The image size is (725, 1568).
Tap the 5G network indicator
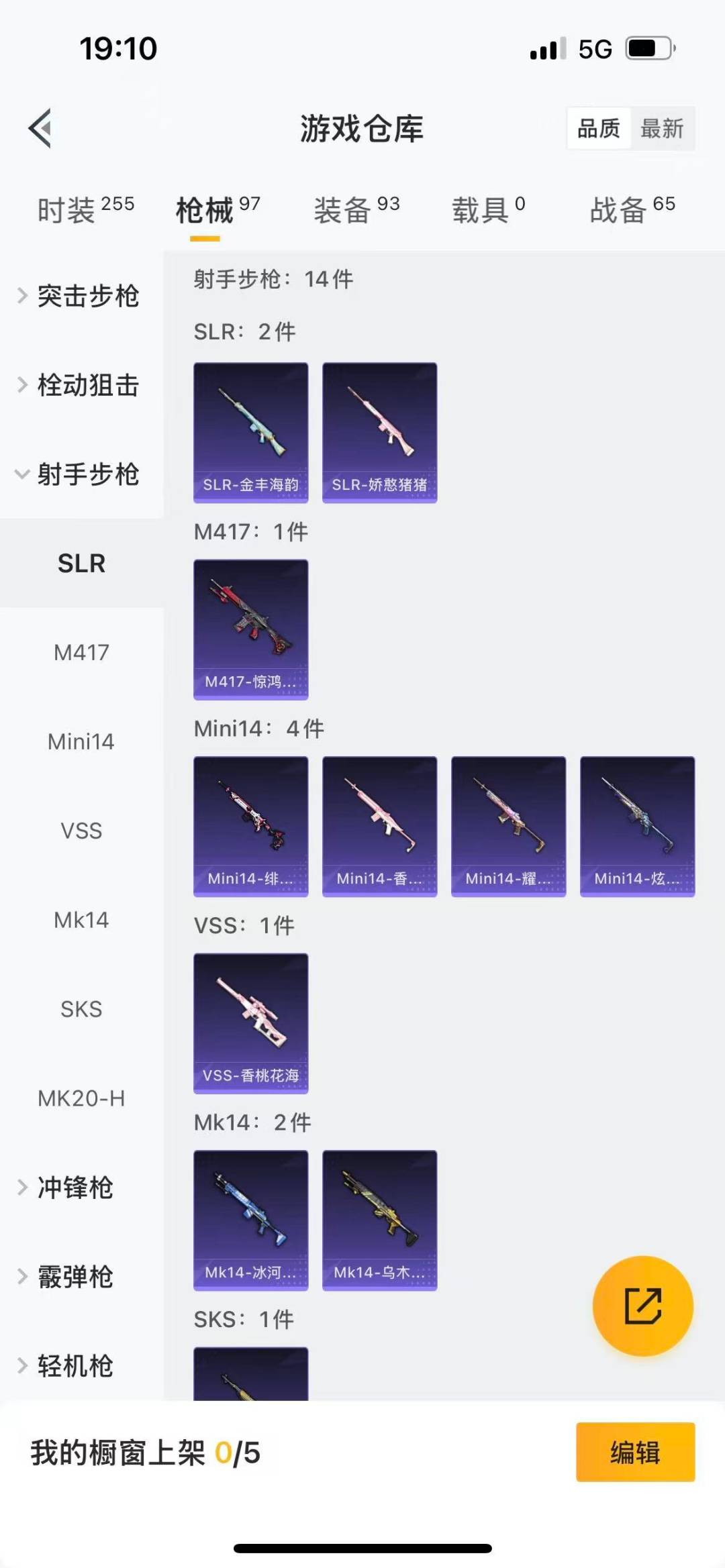(x=593, y=47)
